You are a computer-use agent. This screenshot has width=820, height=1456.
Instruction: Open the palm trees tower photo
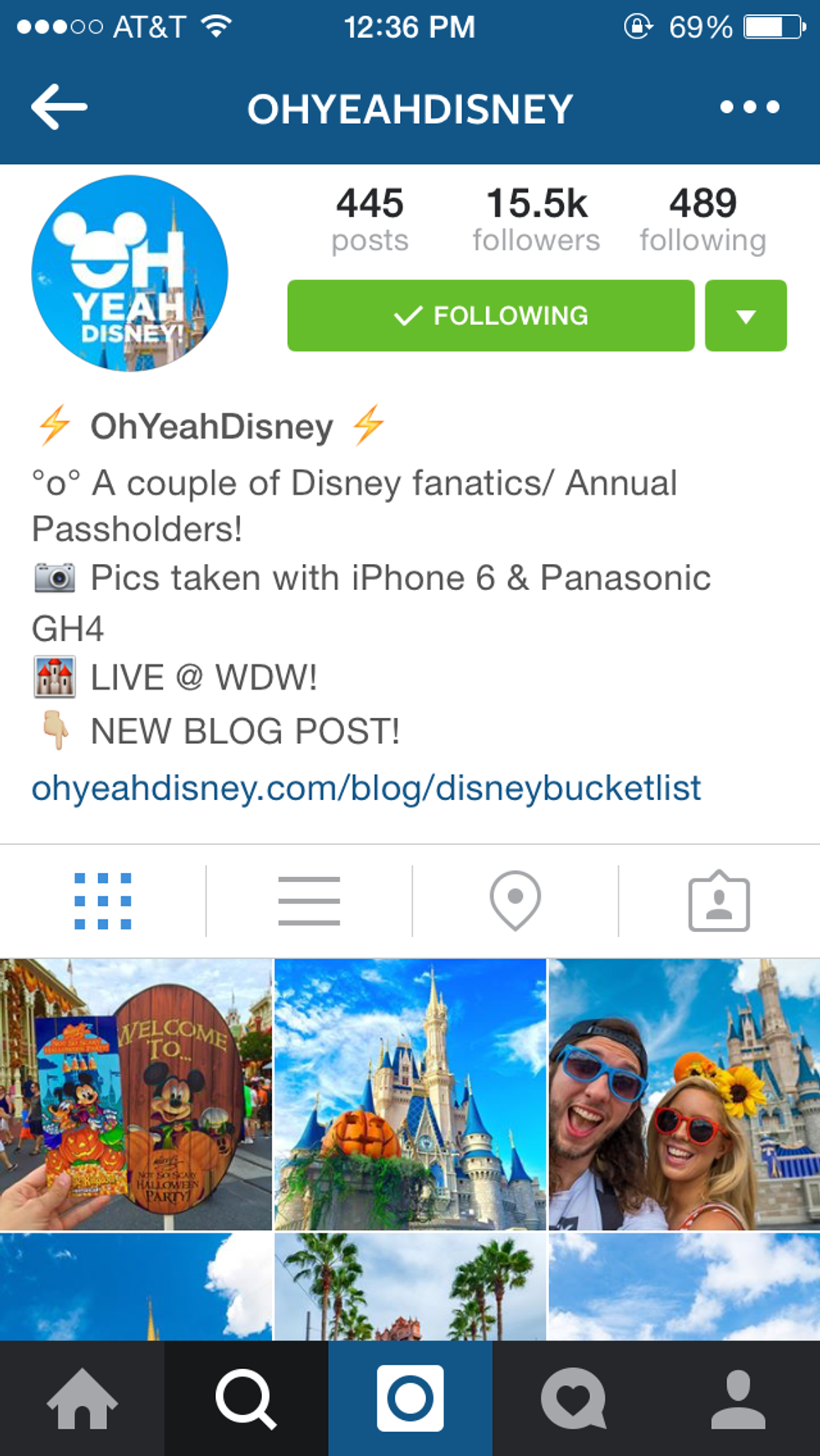coord(410,1287)
